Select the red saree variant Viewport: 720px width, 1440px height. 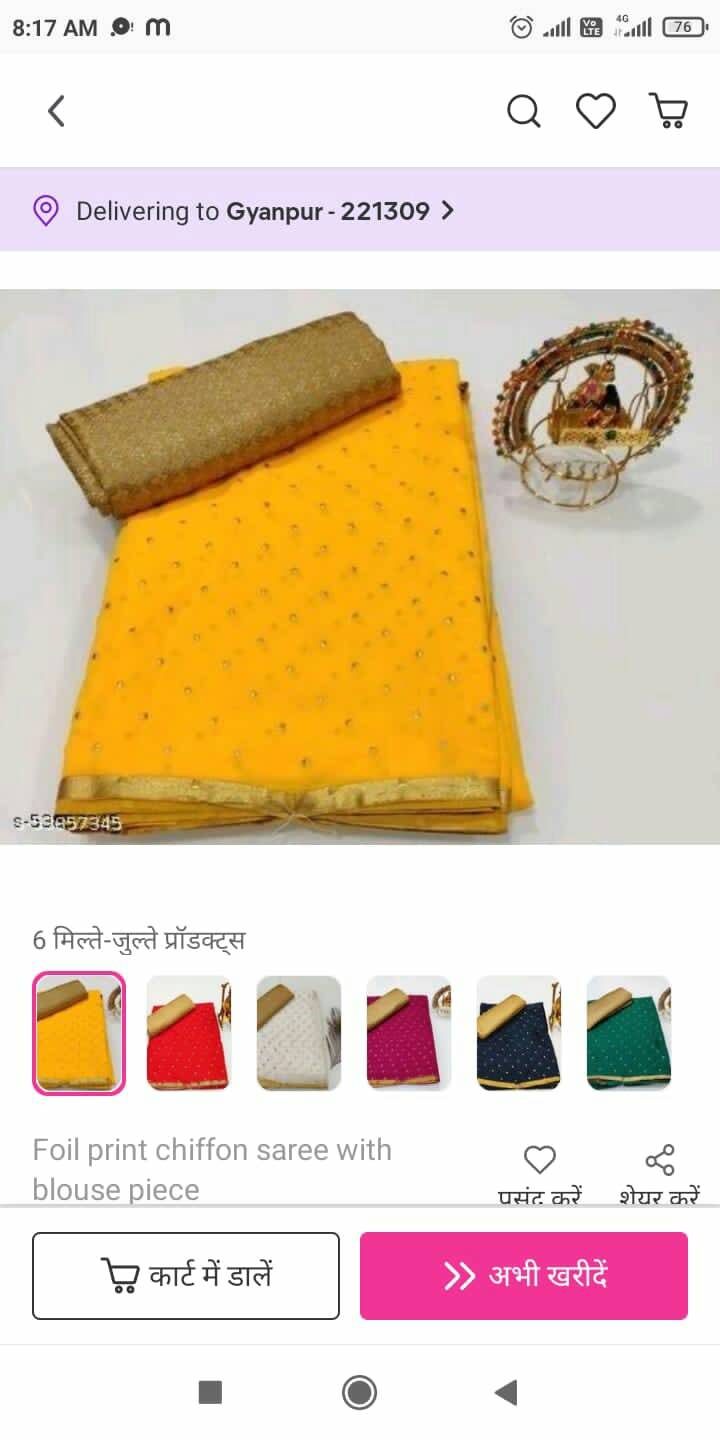(x=189, y=1033)
